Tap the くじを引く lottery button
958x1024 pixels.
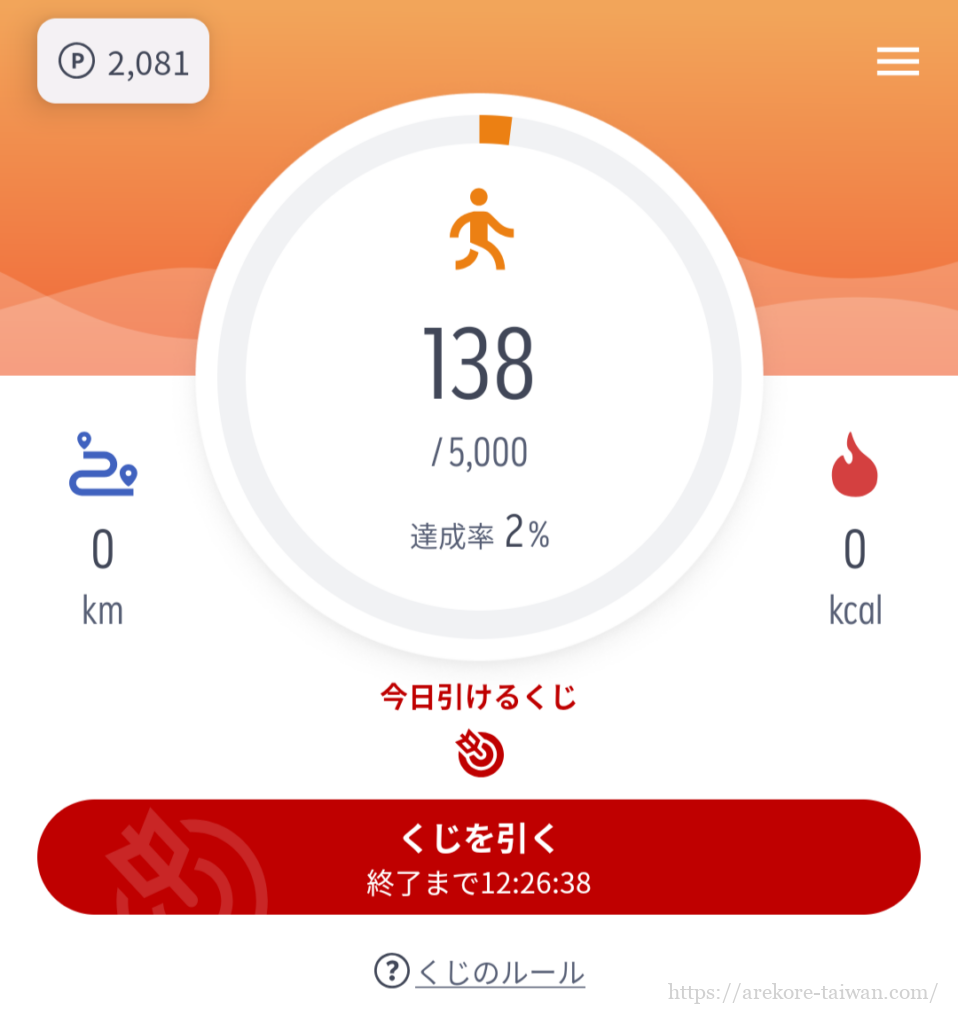tap(478, 857)
